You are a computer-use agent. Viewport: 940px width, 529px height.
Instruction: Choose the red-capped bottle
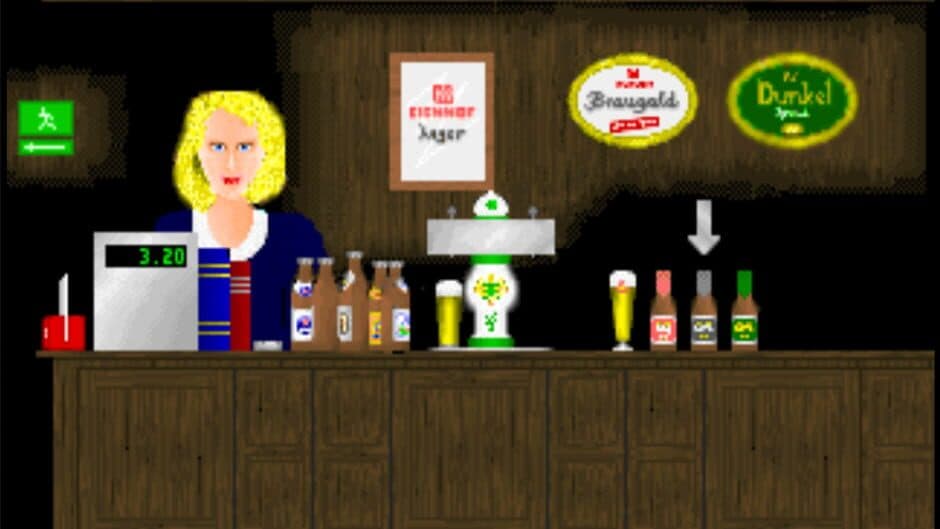coord(663,312)
